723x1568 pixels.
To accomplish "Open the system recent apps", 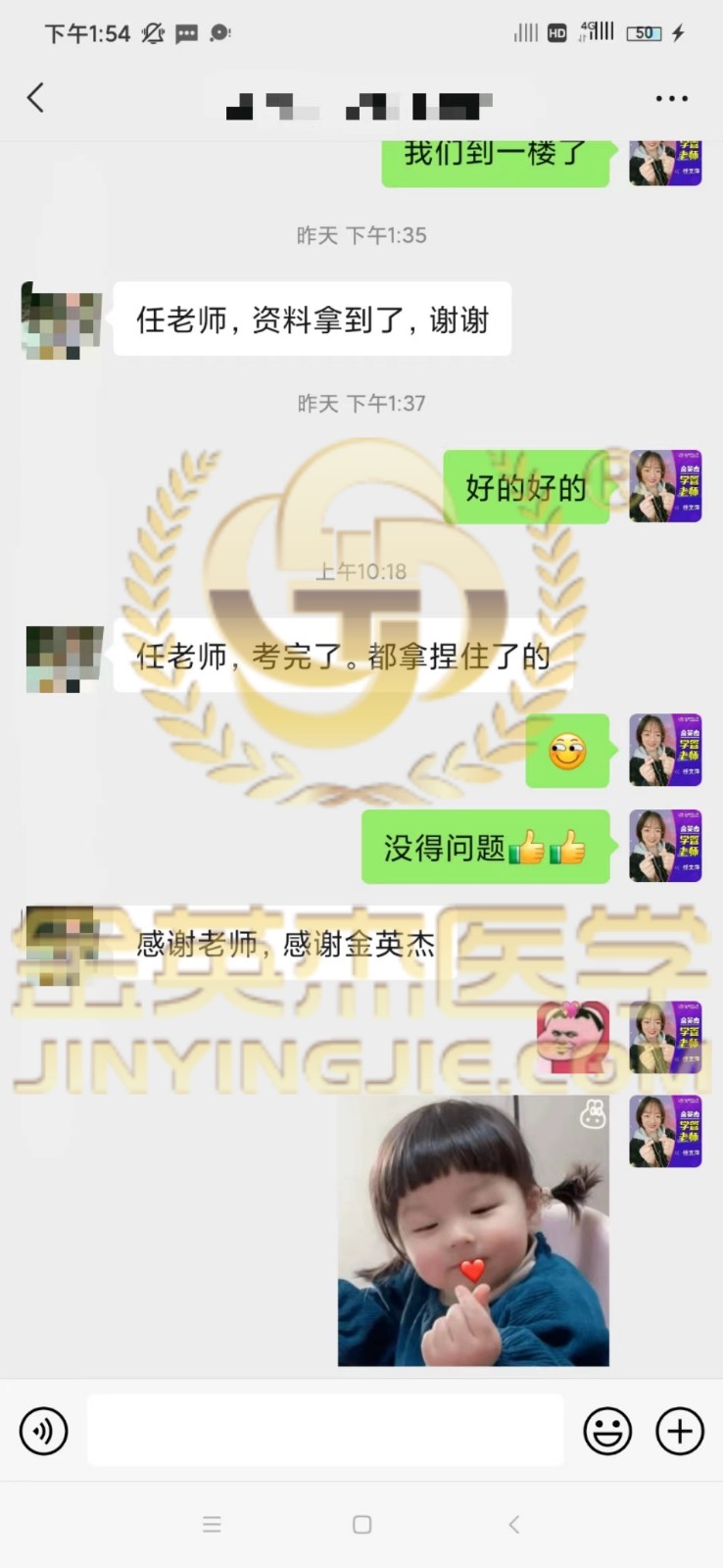I will coord(212,1524).
